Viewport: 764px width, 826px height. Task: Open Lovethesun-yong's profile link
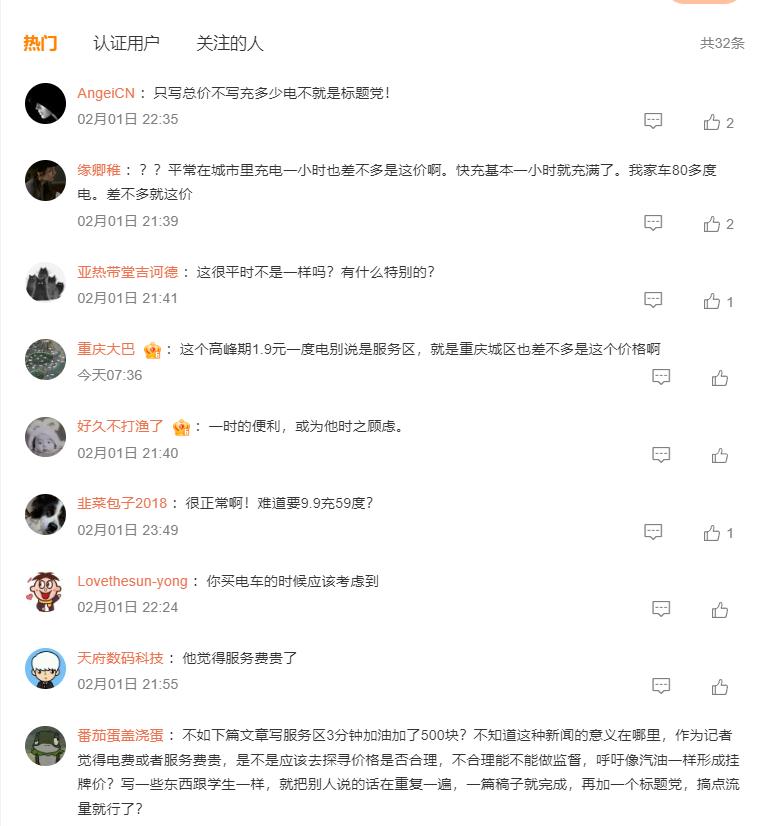(x=132, y=581)
